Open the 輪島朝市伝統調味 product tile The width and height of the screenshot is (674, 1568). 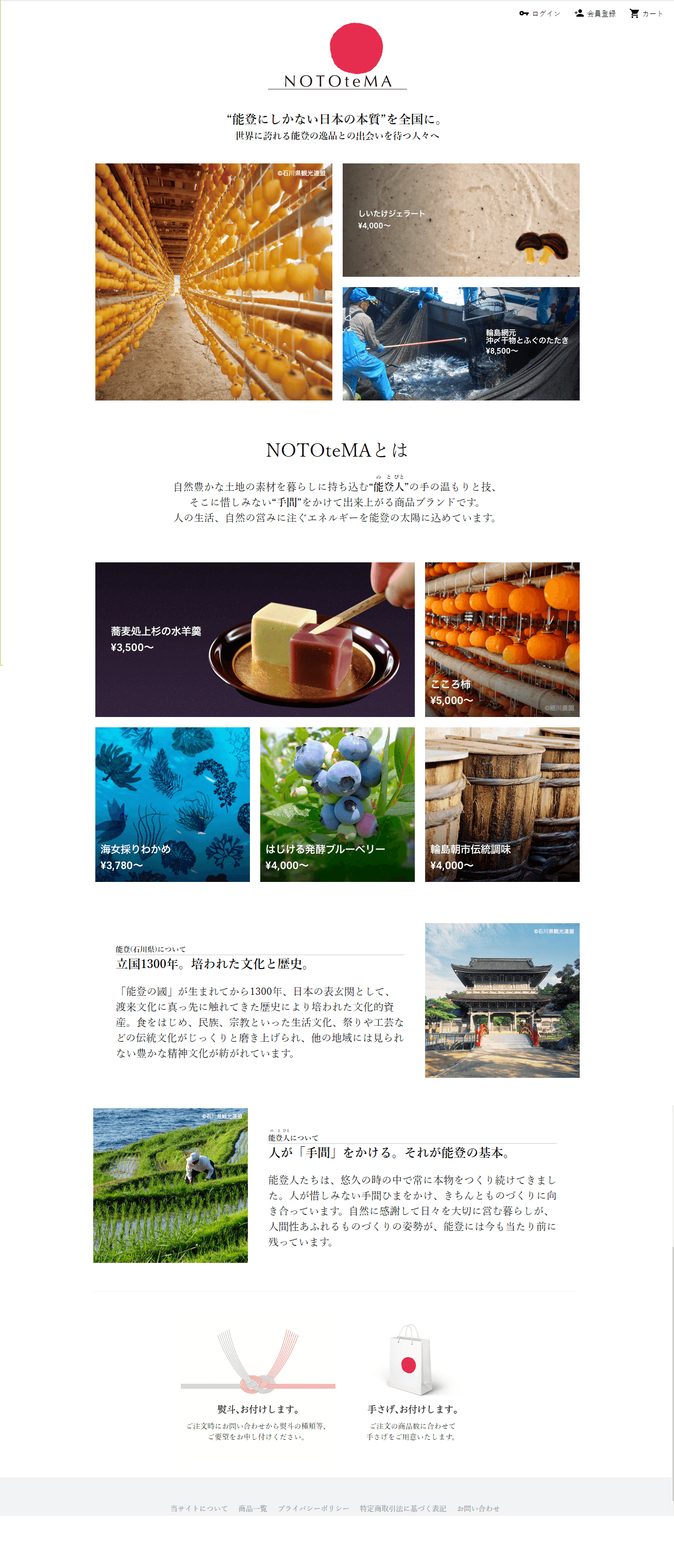502,804
